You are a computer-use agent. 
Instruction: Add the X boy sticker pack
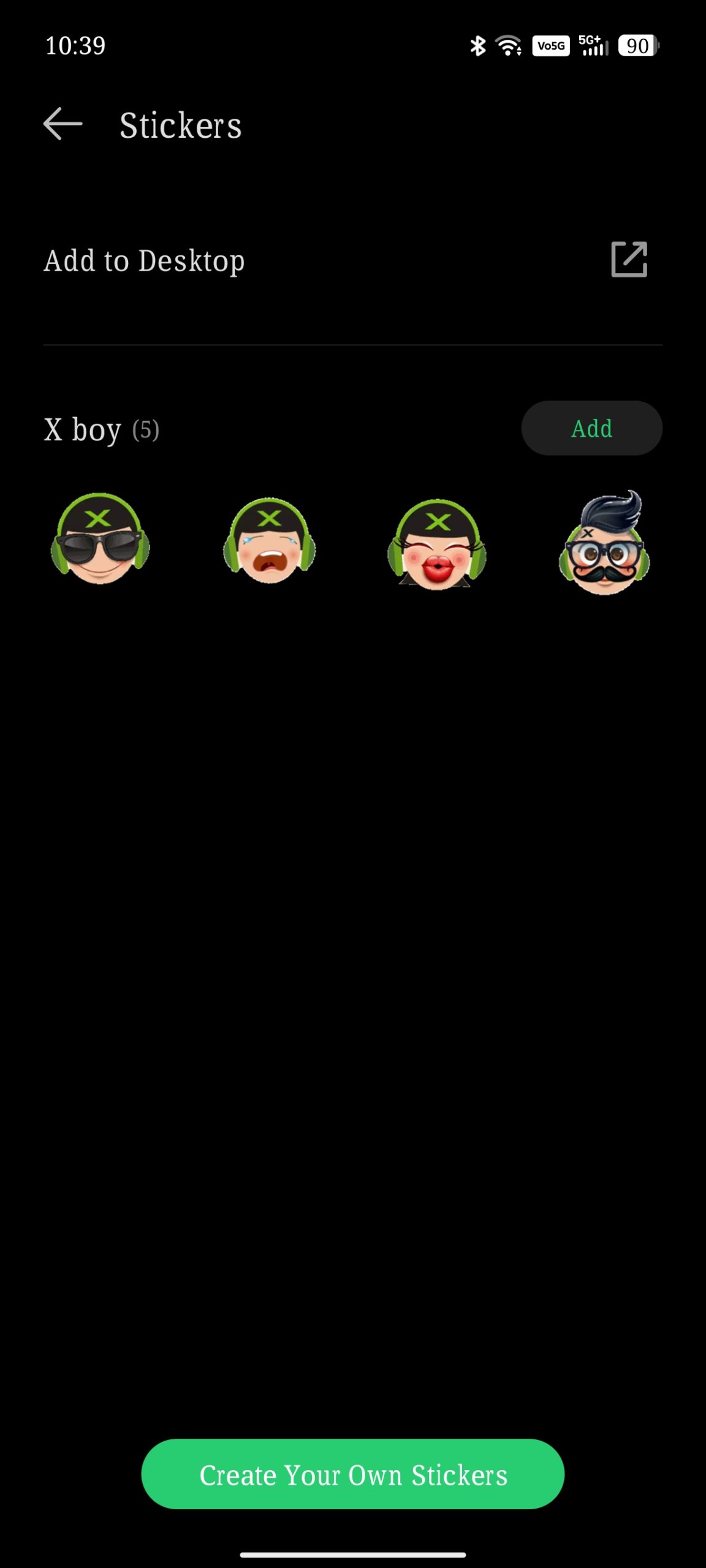pyautogui.click(x=591, y=428)
